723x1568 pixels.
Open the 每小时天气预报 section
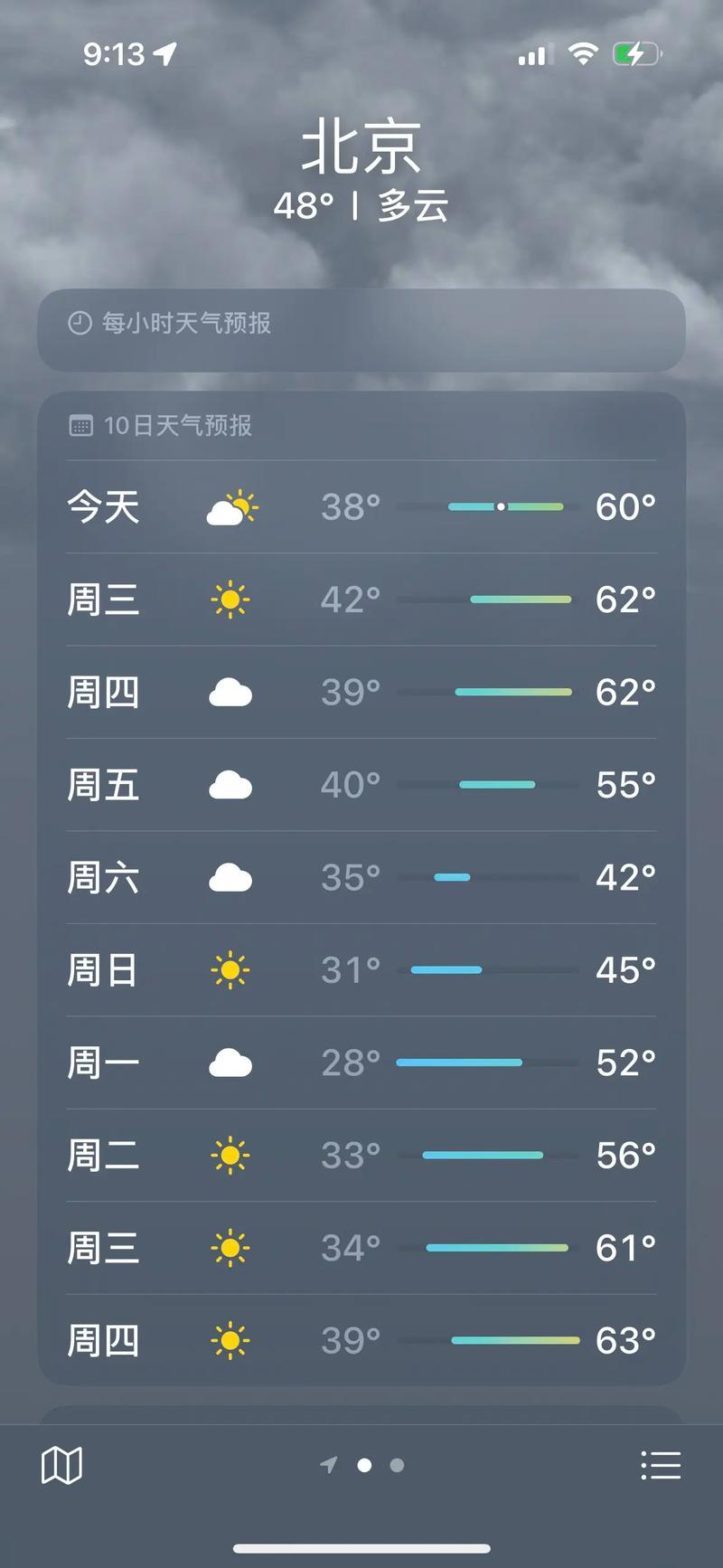coord(361,326)
